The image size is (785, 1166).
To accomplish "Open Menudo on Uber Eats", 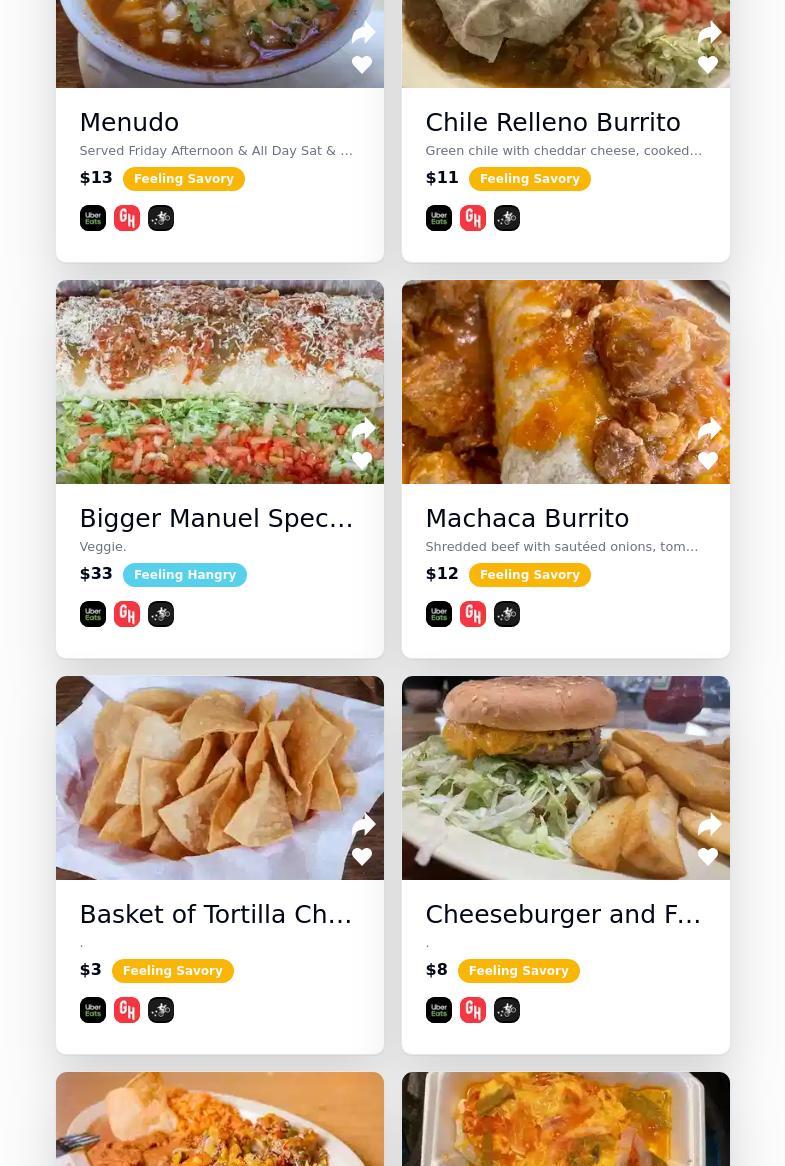I will point(93,218).
